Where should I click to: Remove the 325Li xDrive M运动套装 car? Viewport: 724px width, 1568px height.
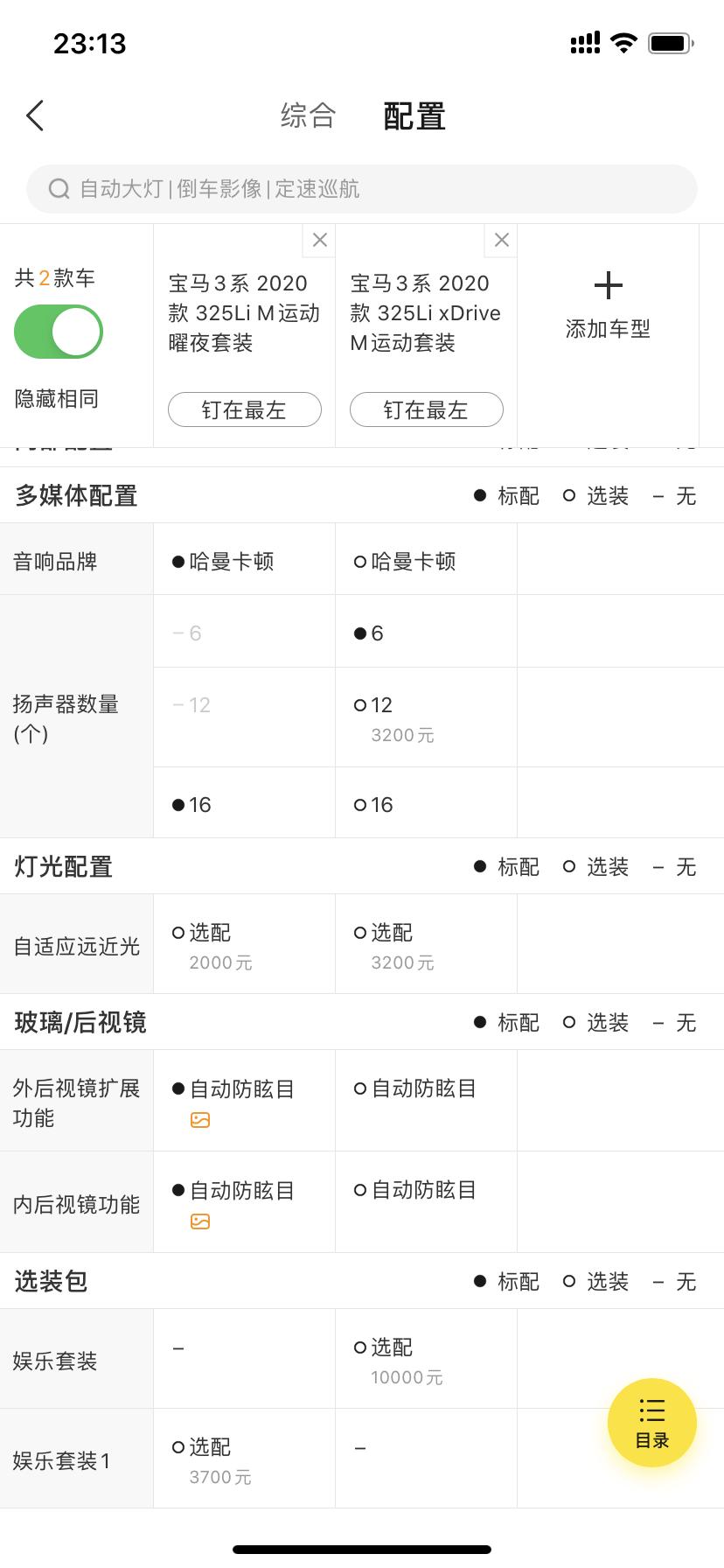click(502, 240)
